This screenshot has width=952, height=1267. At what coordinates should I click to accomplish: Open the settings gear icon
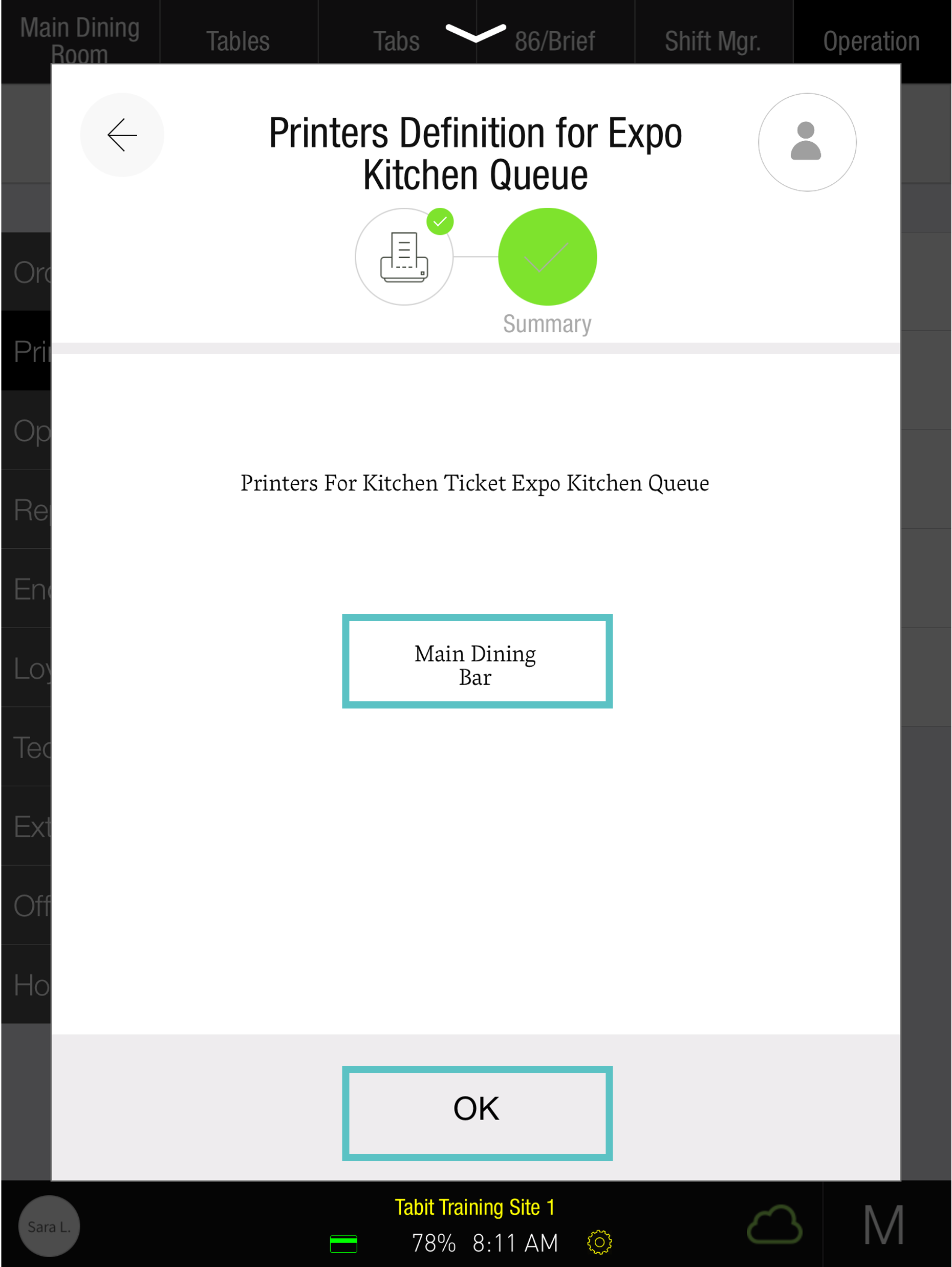pos(599,1242)
